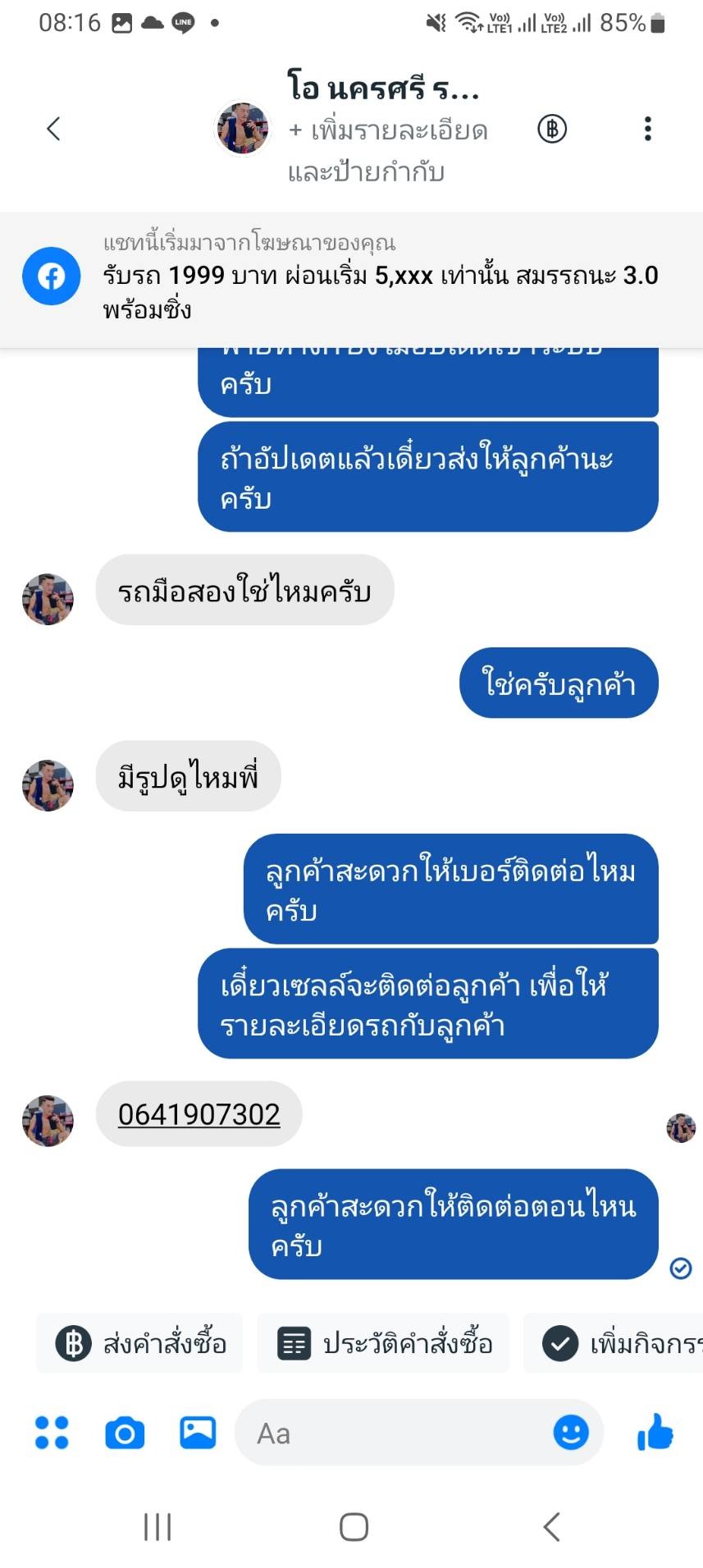Screen dimensions: 703x1568
Task: Tap the phone number 0641907302 link
Action: click(199, 1114)
